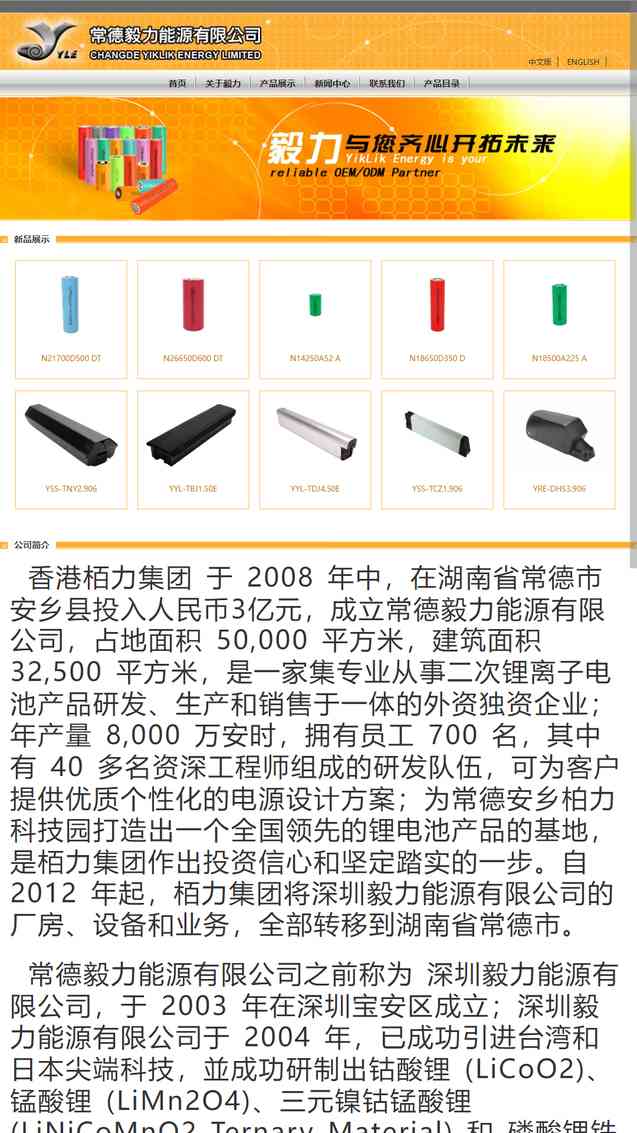View the YSS-TCZ1.906 battery pack
637x1133 pixels.
[437, 449]
